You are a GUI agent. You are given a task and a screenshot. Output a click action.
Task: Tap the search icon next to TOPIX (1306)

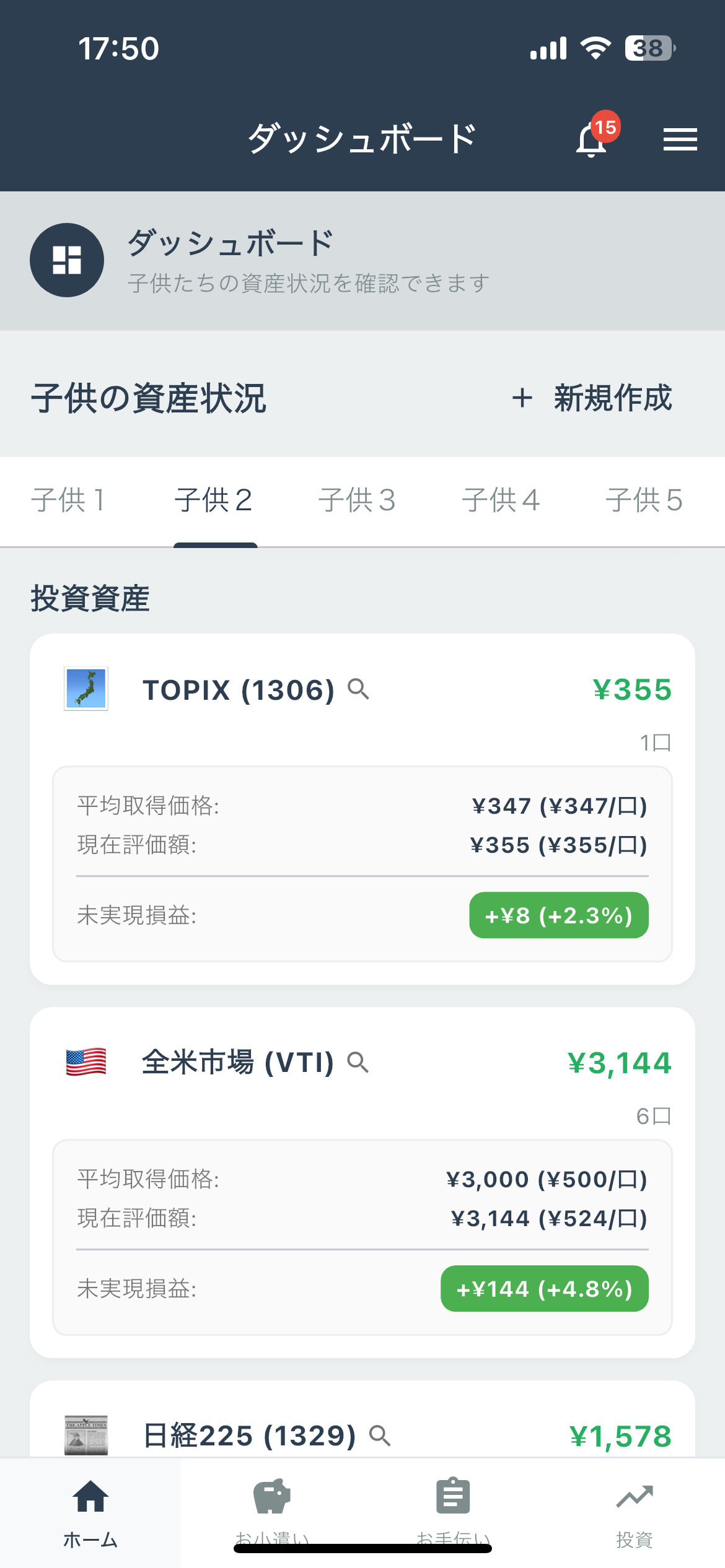click(359, 690)
